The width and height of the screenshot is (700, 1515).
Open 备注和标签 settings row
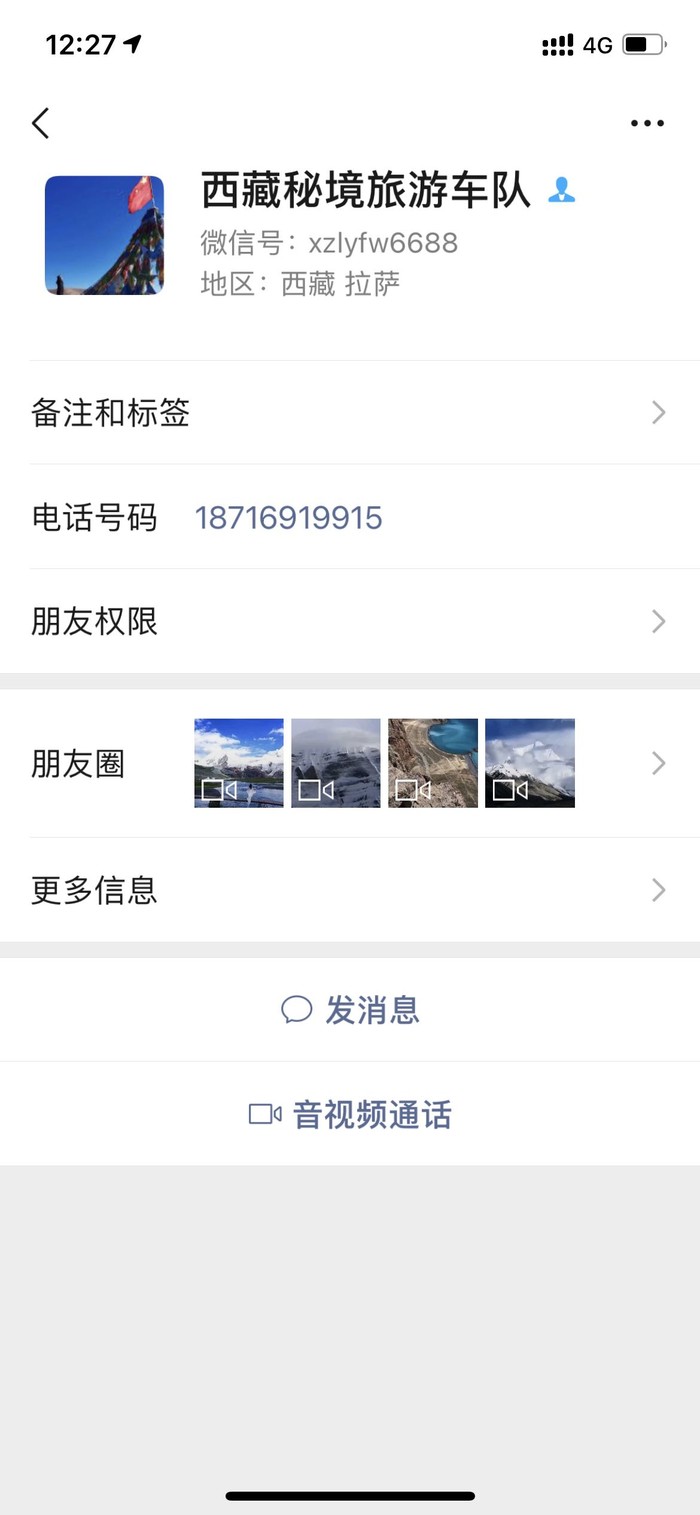click(350, 413)
